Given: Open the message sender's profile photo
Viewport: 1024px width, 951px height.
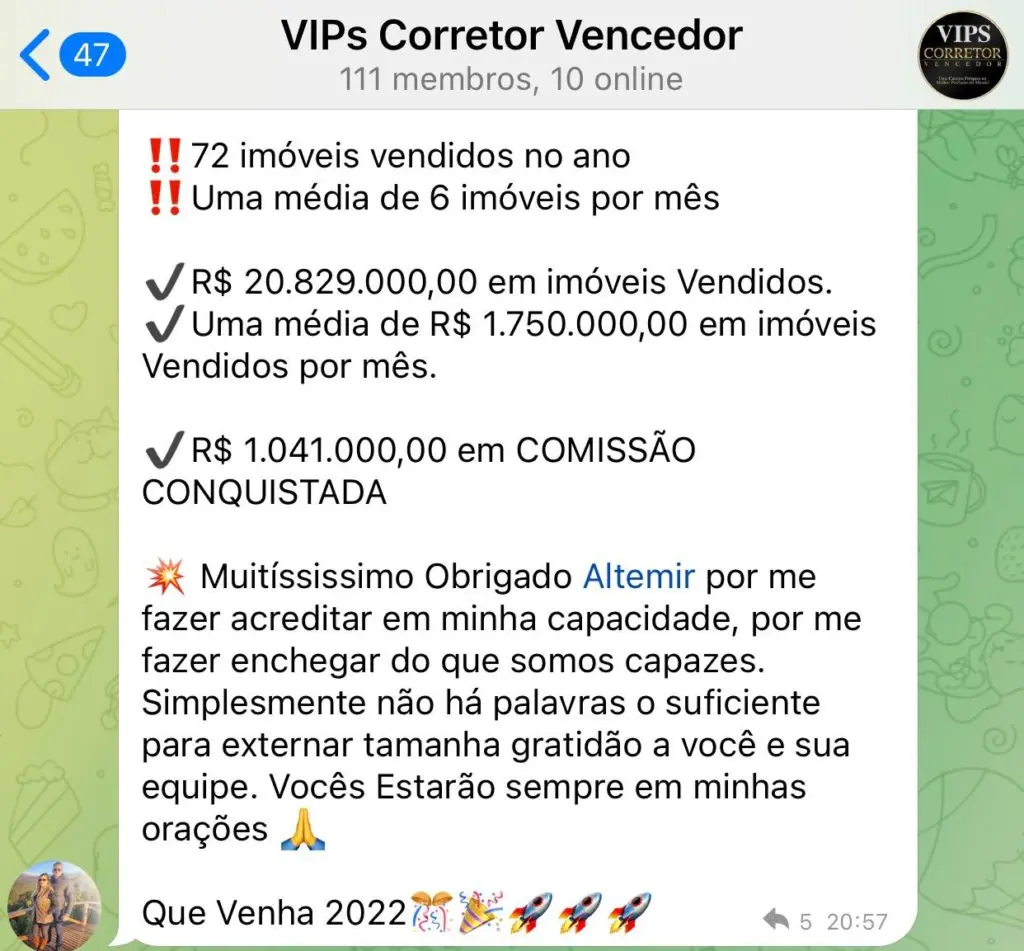Looking at the screenshot, I should click(x=54, y=905).
